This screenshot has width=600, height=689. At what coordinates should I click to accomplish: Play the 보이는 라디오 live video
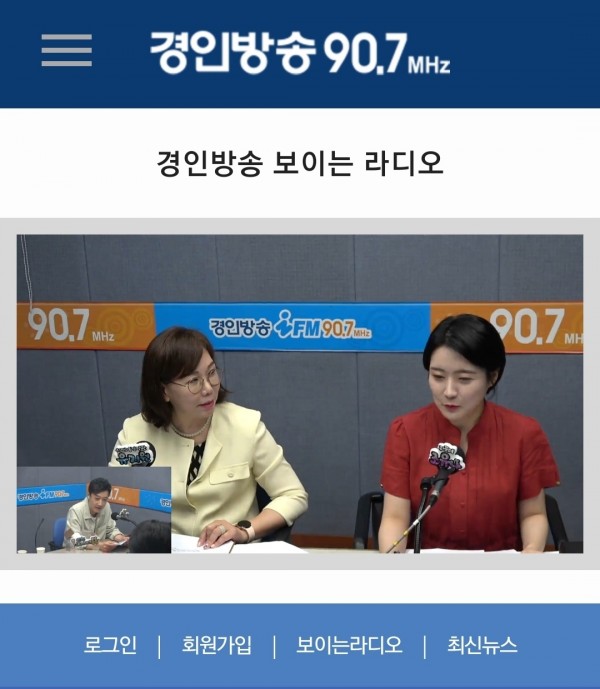point(300,393)
